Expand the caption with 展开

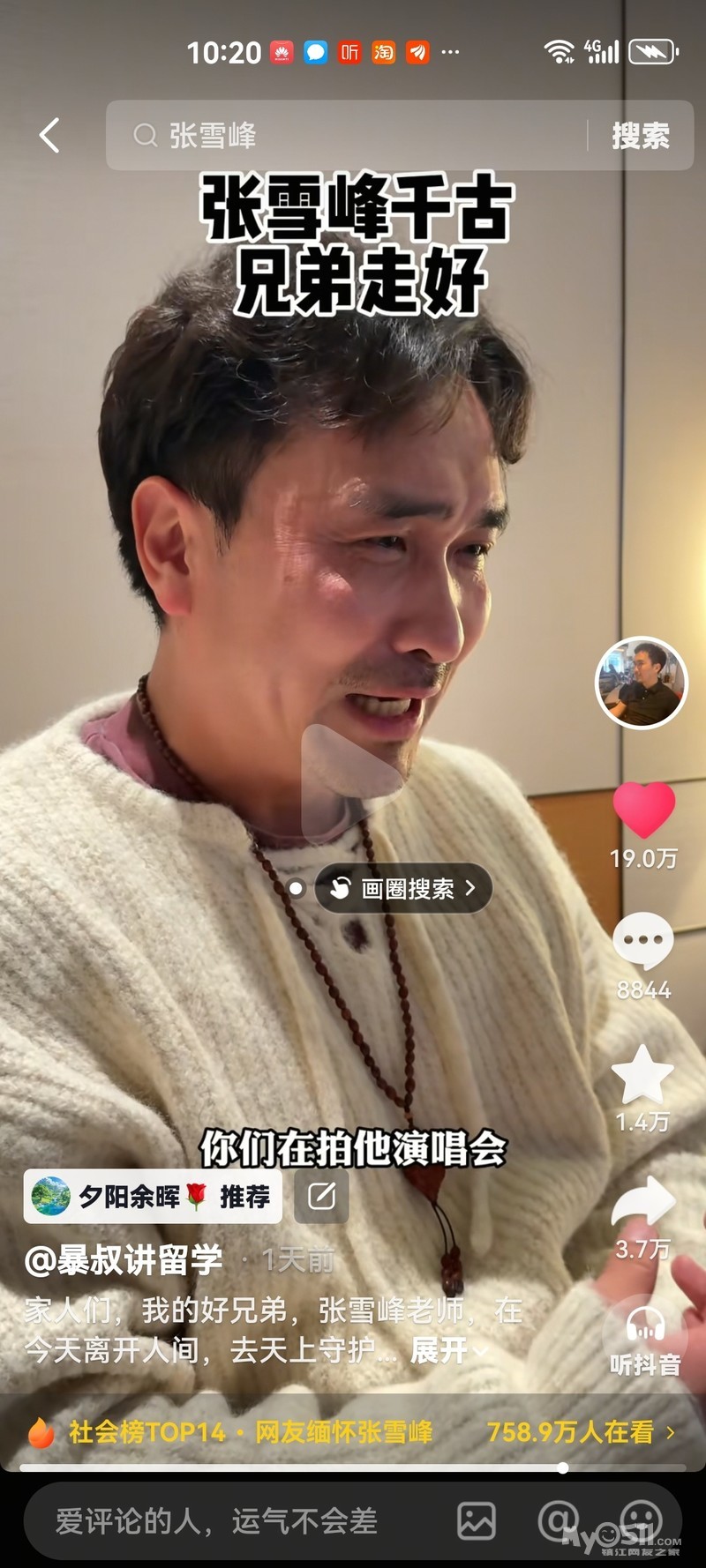tap(447, 1349)
